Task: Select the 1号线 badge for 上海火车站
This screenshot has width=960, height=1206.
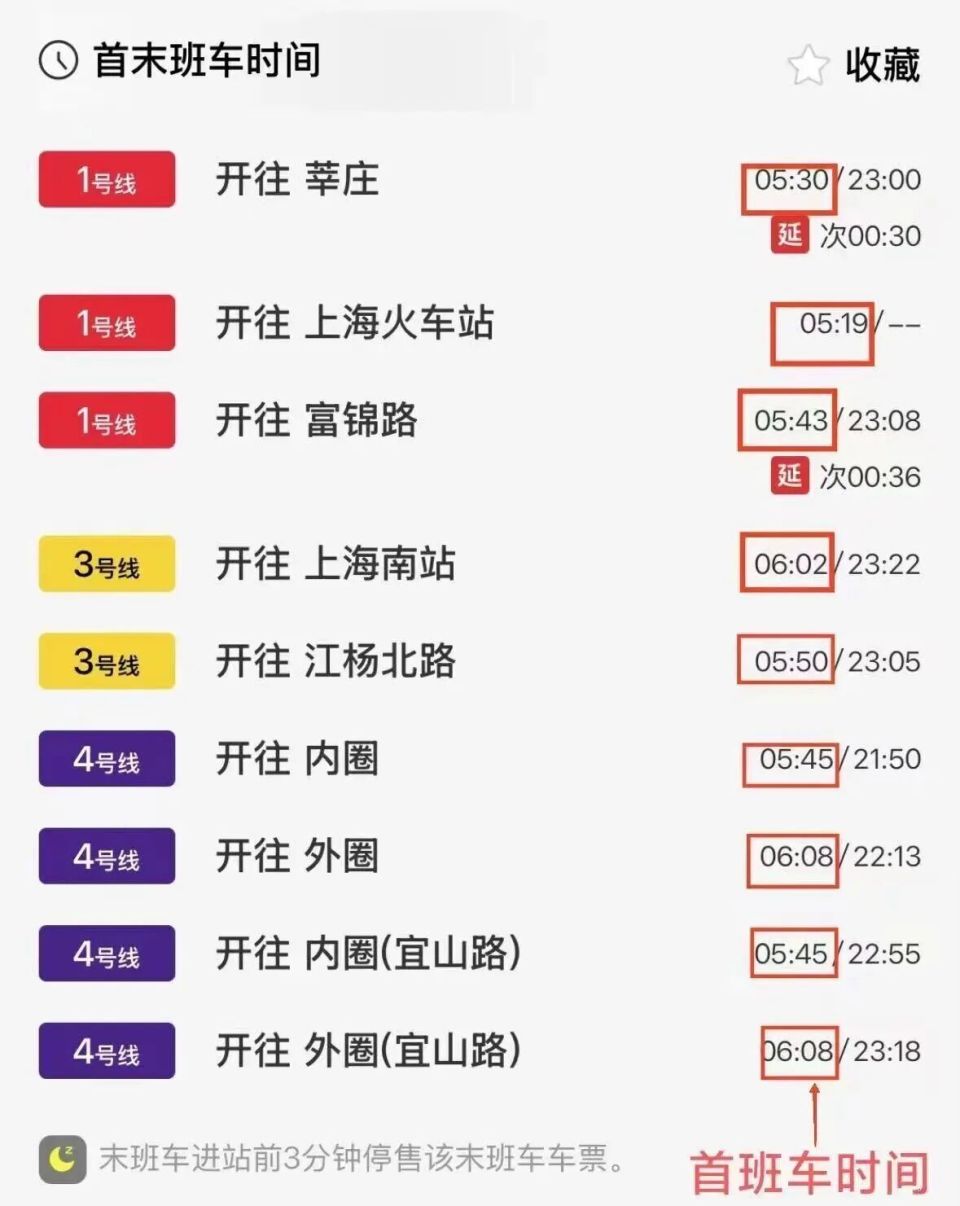Action: (106, 323)
